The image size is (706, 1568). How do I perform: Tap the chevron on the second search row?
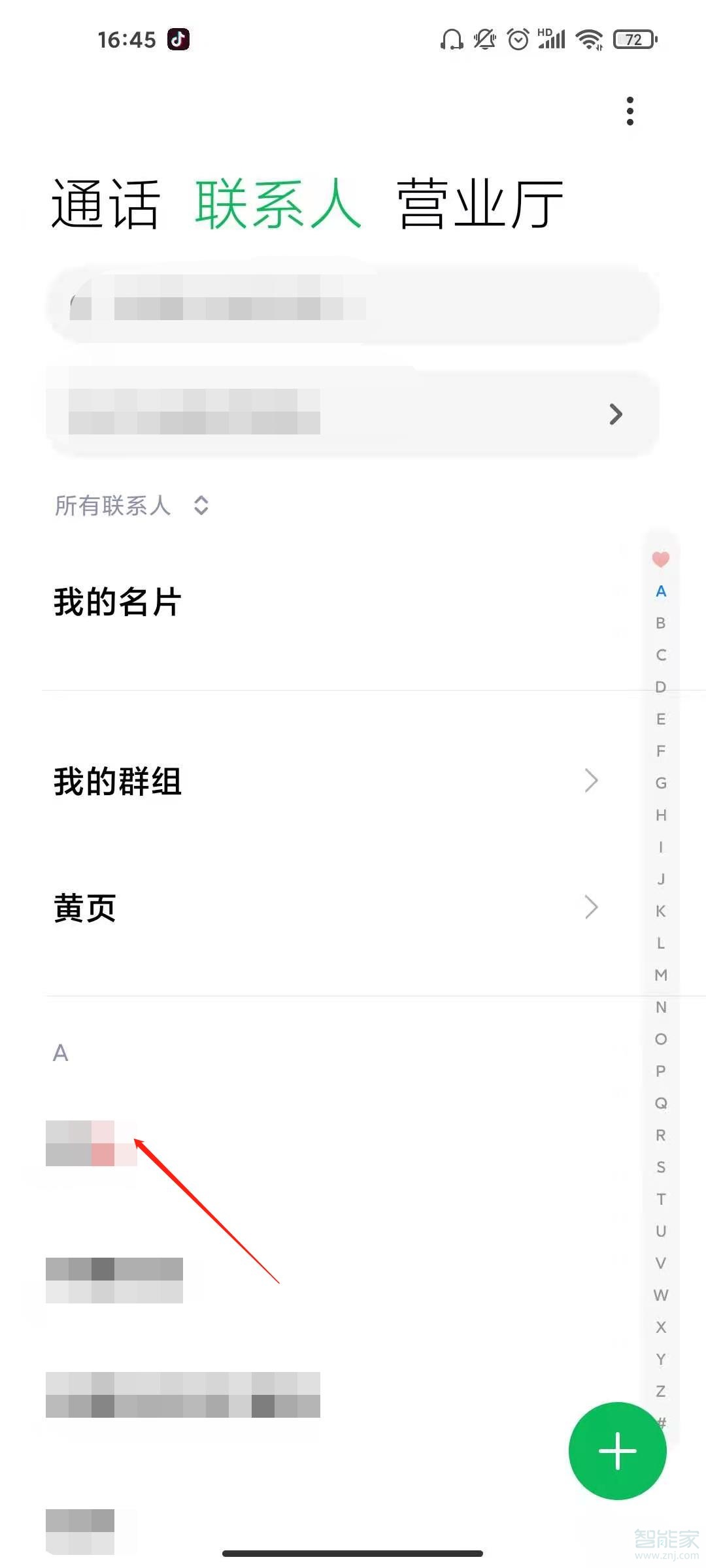click(x=615, y=414)
